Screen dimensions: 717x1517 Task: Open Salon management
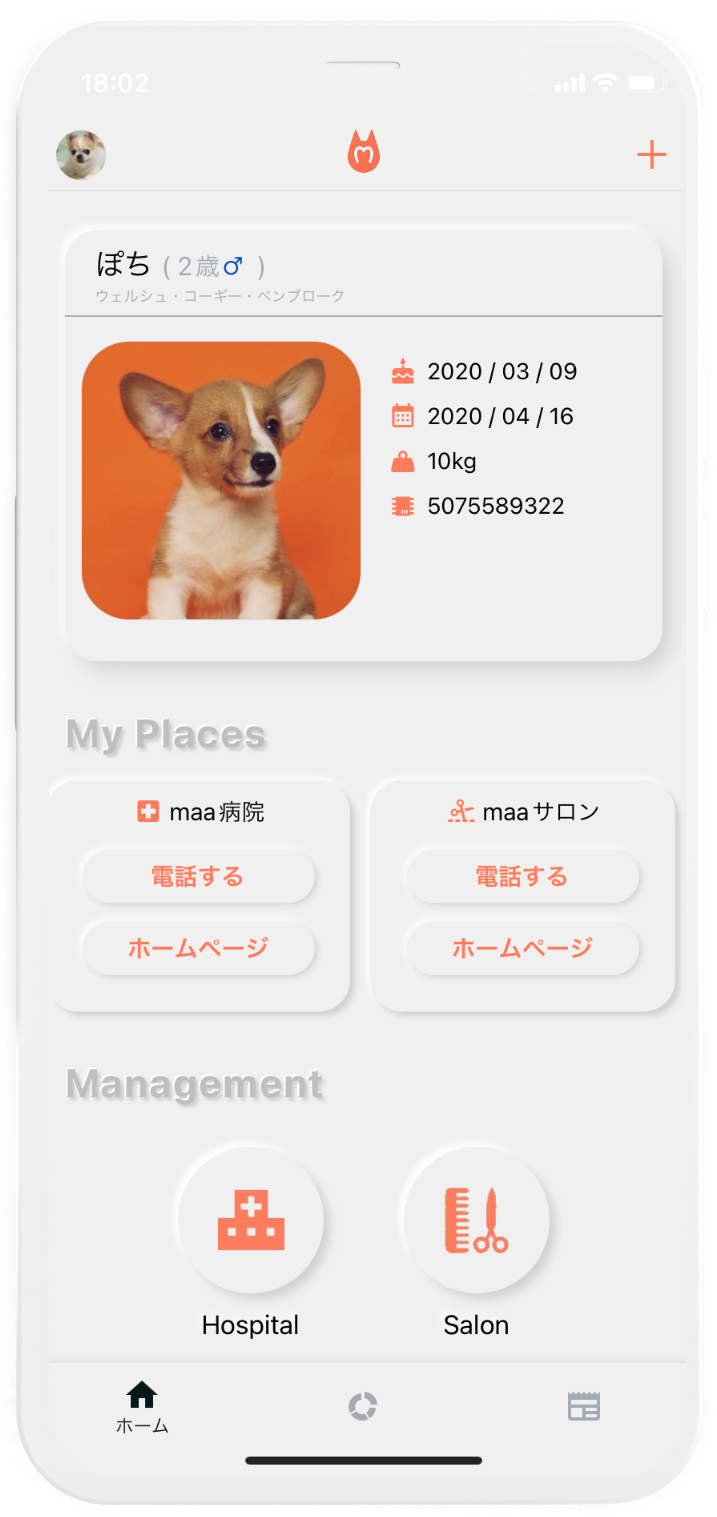(x=476, y=1220)
